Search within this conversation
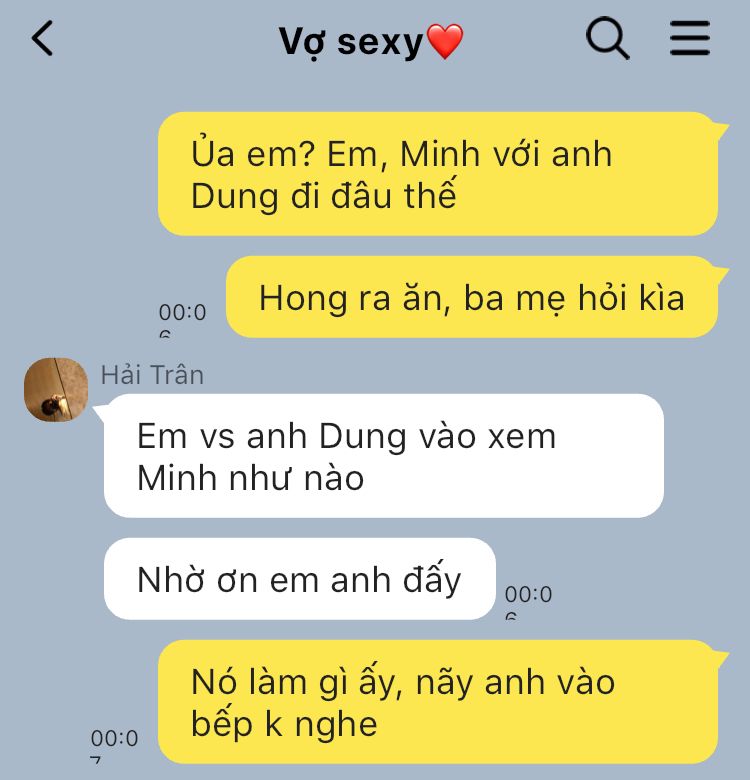 pyautogui.click(x=607, y=40)
